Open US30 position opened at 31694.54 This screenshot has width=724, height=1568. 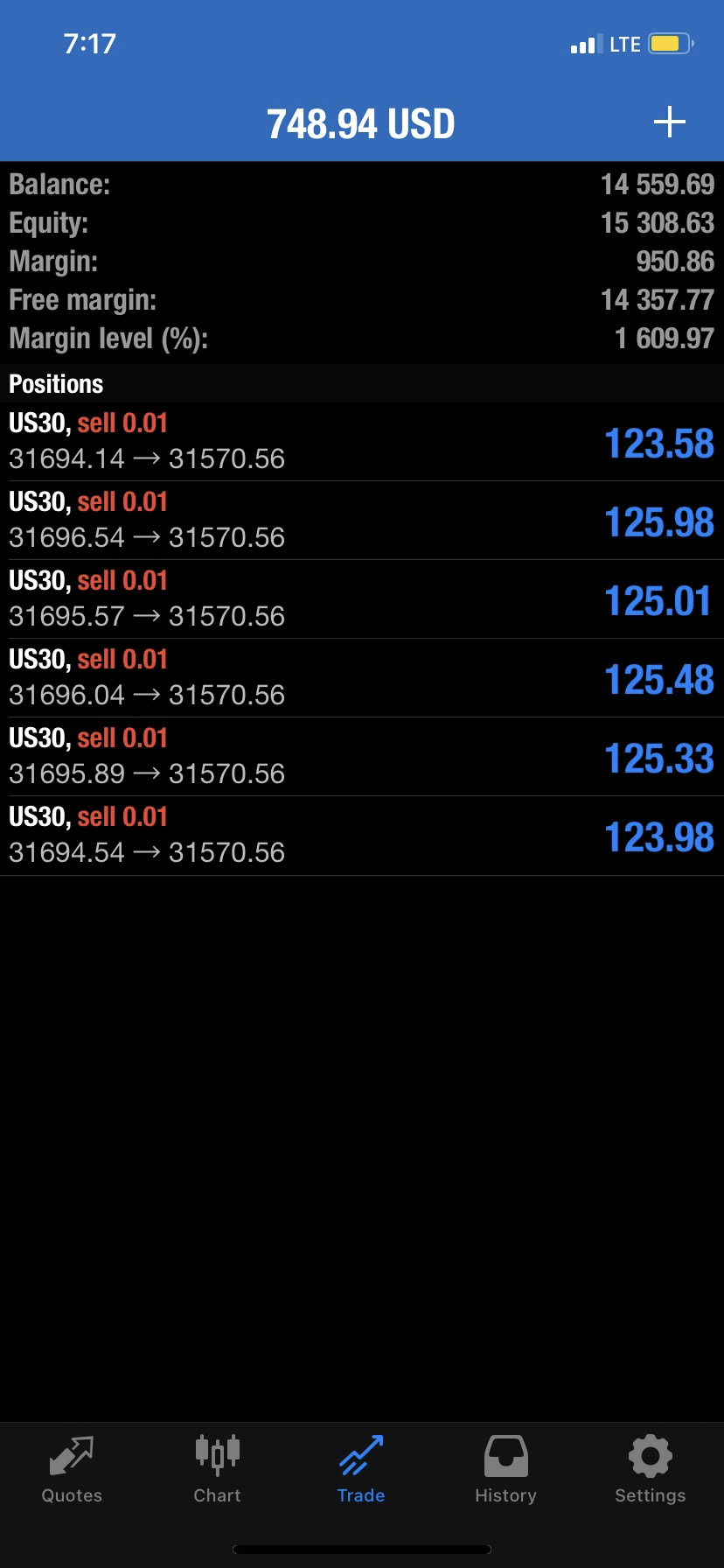(362, 836)
